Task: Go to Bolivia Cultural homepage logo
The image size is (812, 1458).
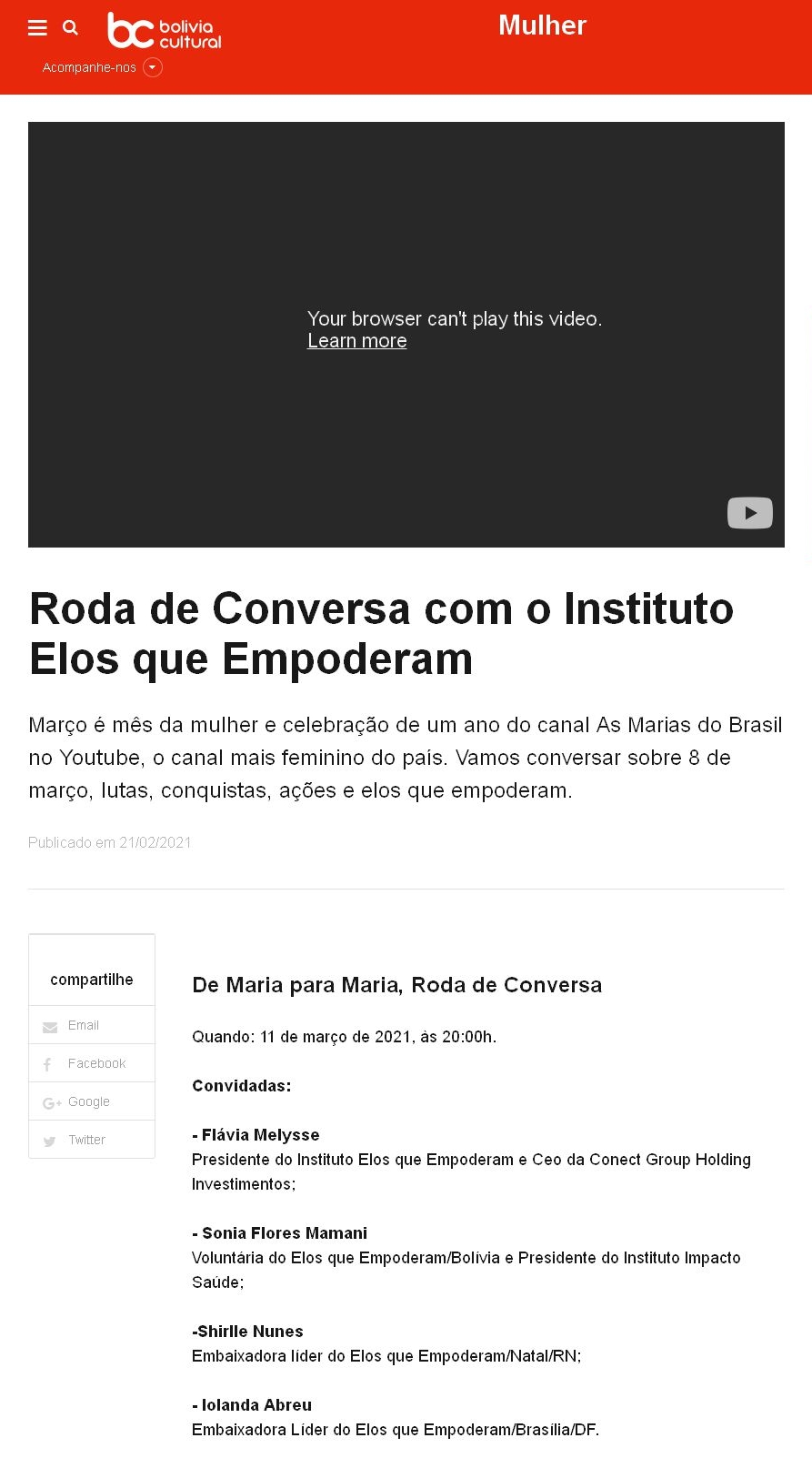Action: pyautogui.click(x=165, y=30)
